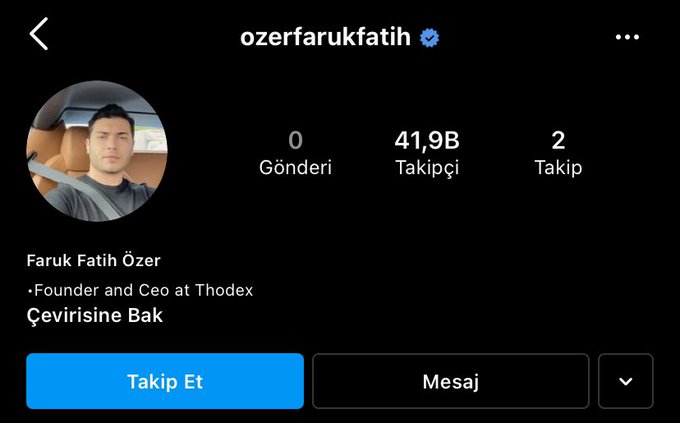This screenshot has height=423, width=680.
Task: Open the 2 Takip following list
Action: (558, 153)
